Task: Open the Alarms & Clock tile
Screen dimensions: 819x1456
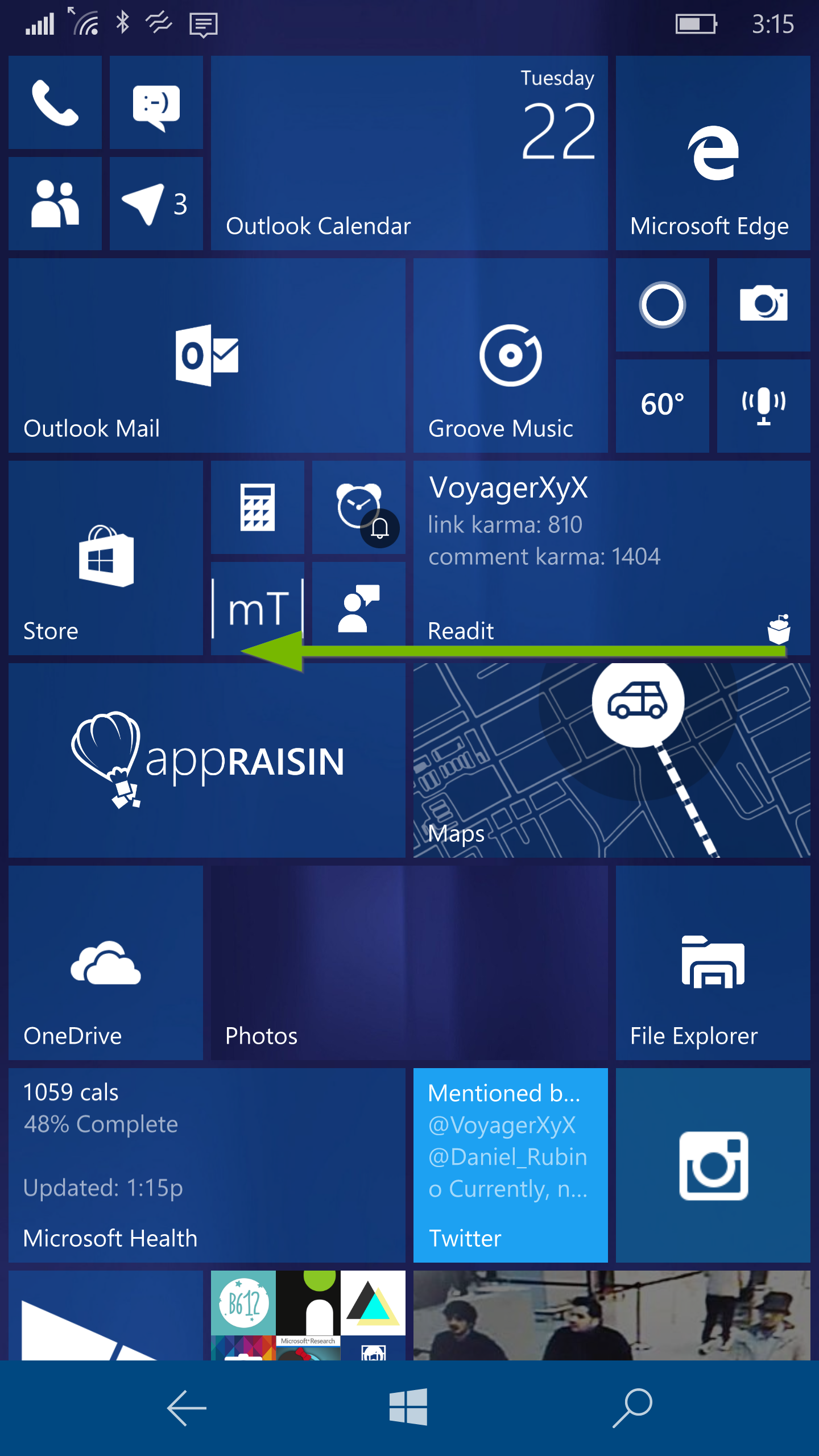Action: [x=358, y=507]
